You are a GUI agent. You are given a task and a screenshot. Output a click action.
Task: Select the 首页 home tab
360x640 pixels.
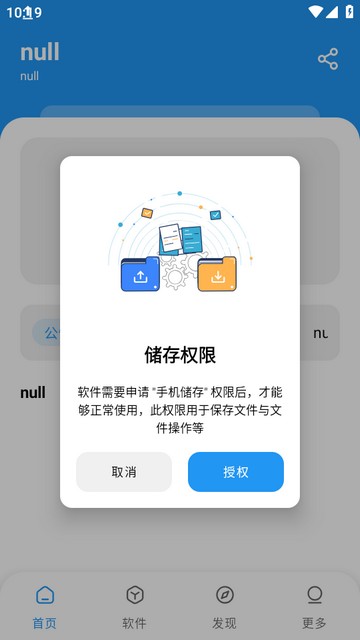[45, 607]
